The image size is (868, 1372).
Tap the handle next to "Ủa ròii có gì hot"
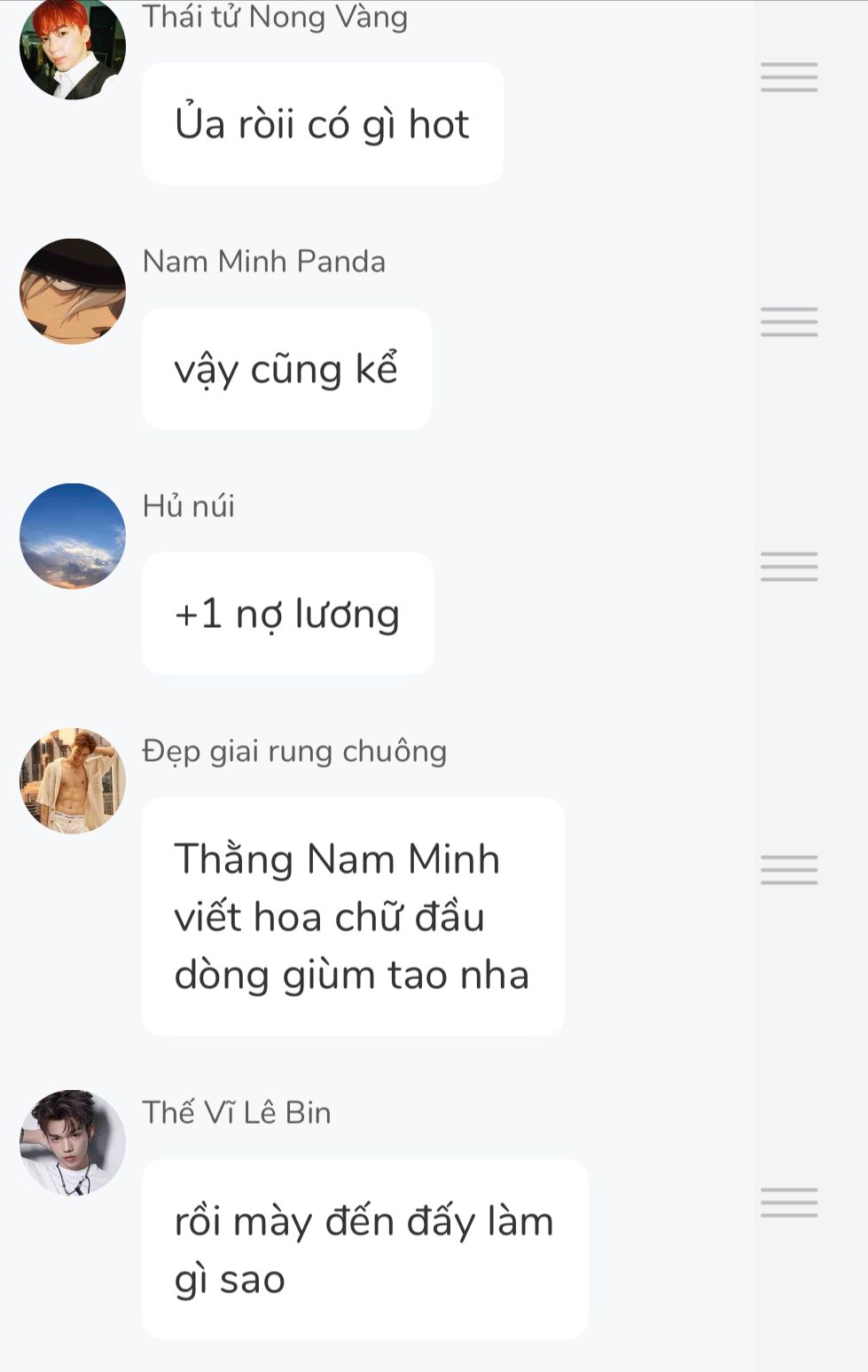coord(788,77)
